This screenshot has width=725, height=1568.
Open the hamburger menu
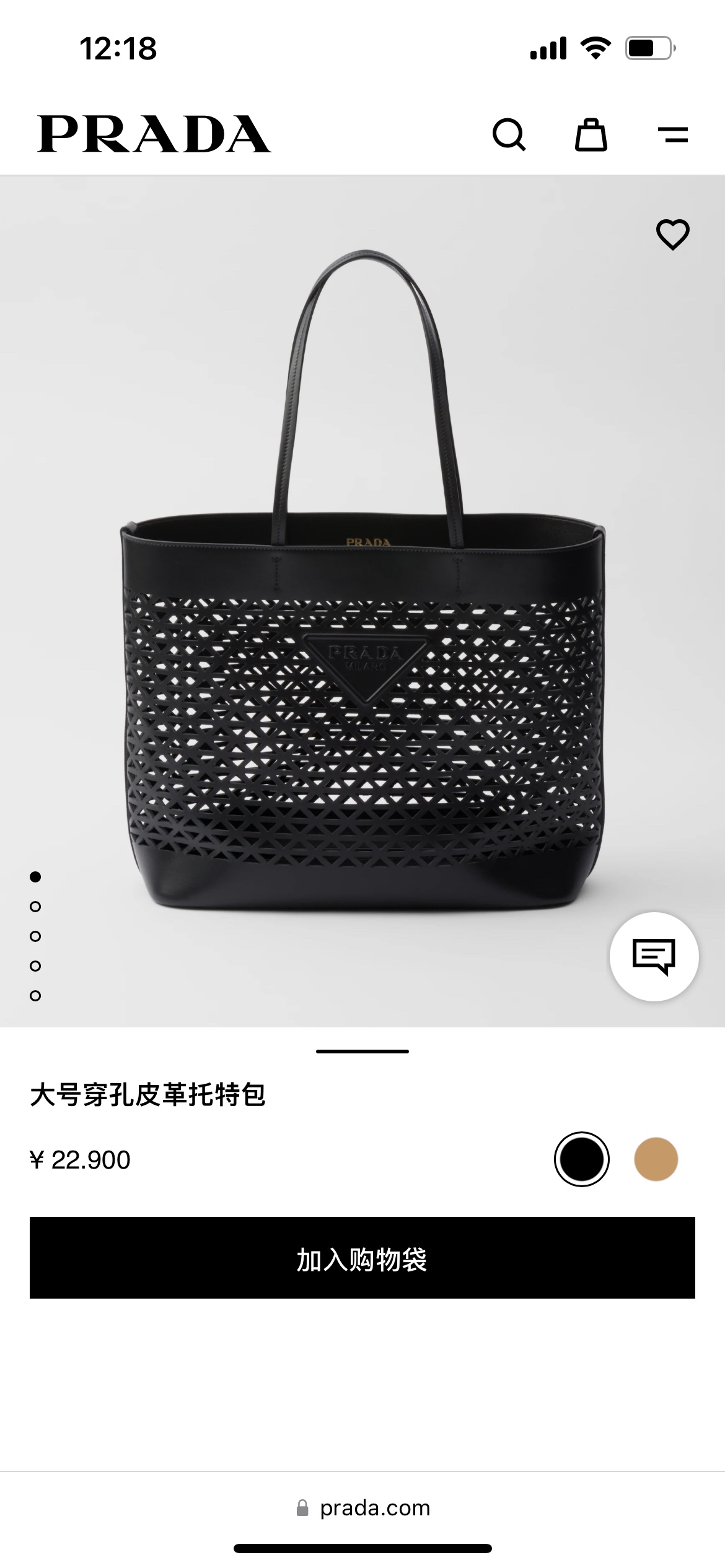672,134
